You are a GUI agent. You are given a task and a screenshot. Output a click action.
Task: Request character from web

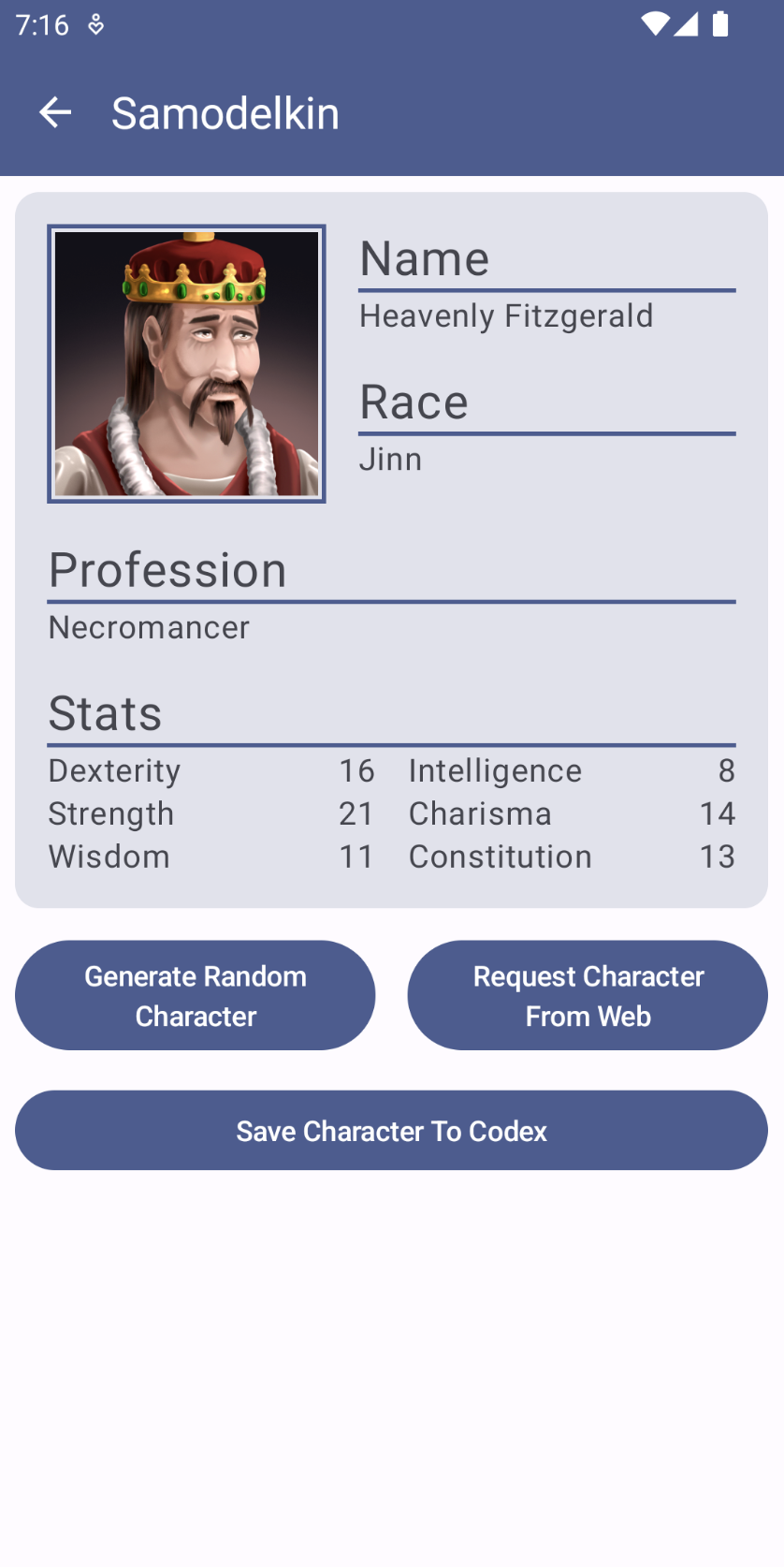tap(588, 995)
